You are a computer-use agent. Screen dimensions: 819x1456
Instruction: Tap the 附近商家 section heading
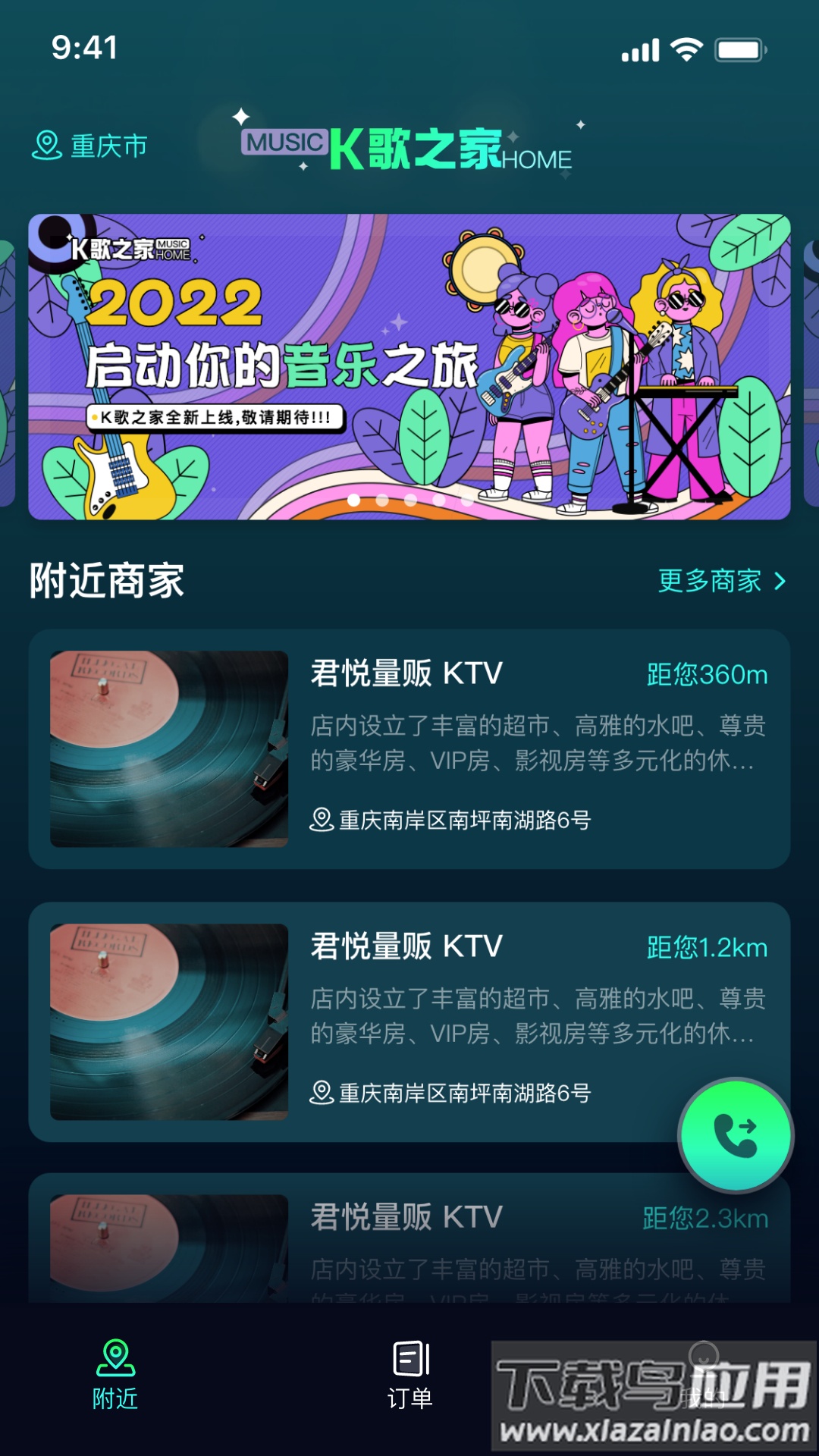point(106,580)
